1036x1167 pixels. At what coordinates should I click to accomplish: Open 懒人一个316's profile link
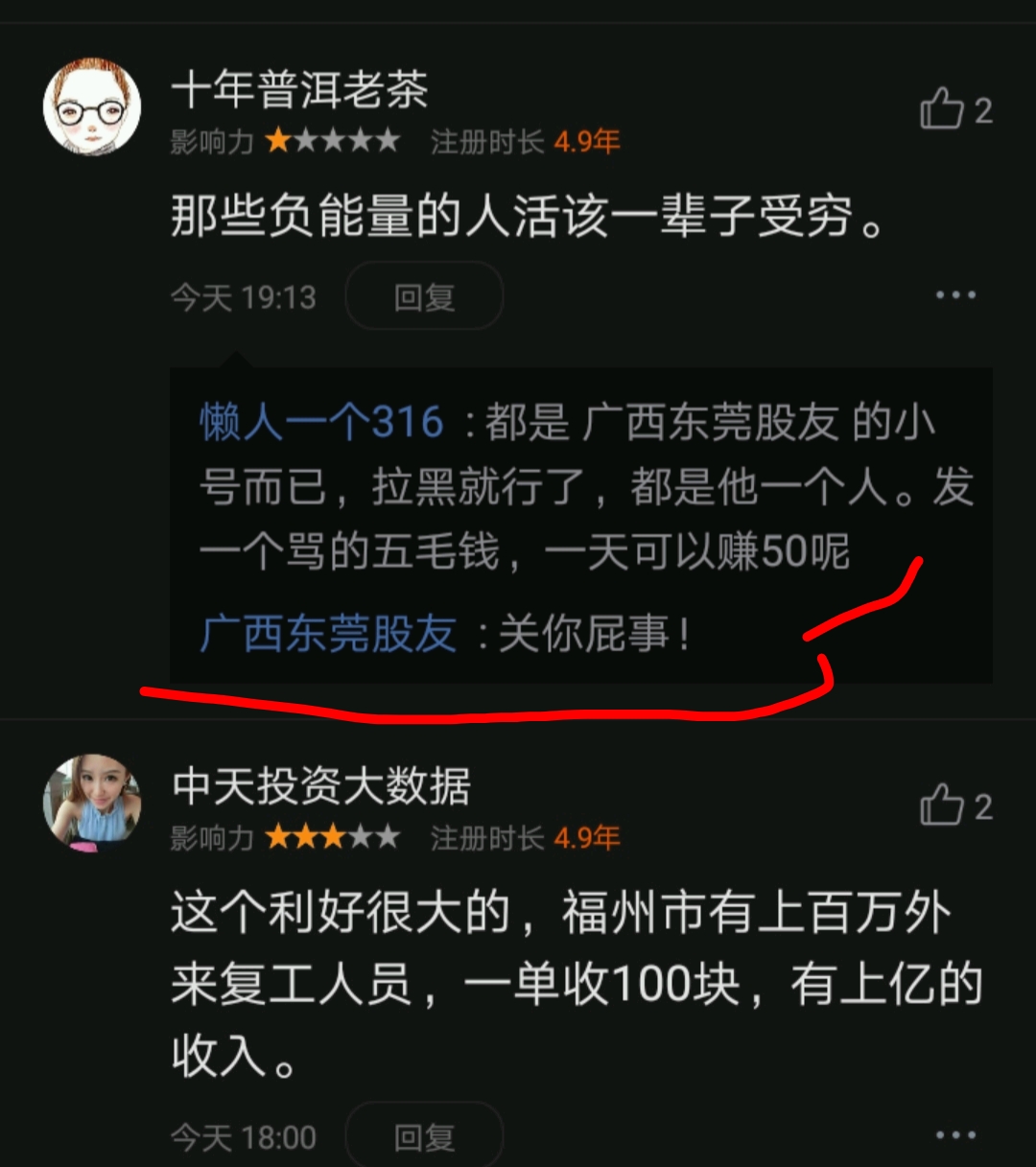321,422
